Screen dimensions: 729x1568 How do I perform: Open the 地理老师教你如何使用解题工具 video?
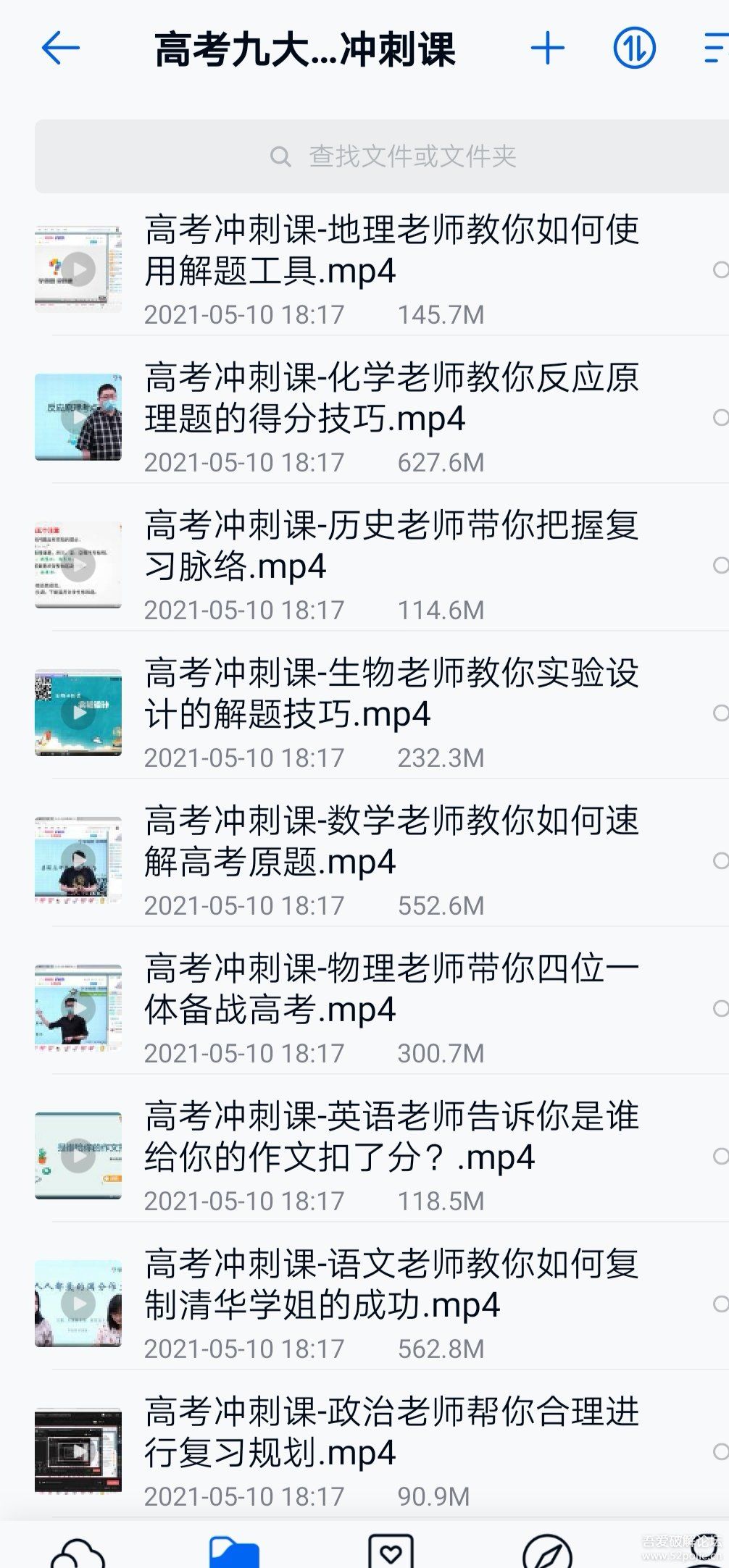point(391,251)
